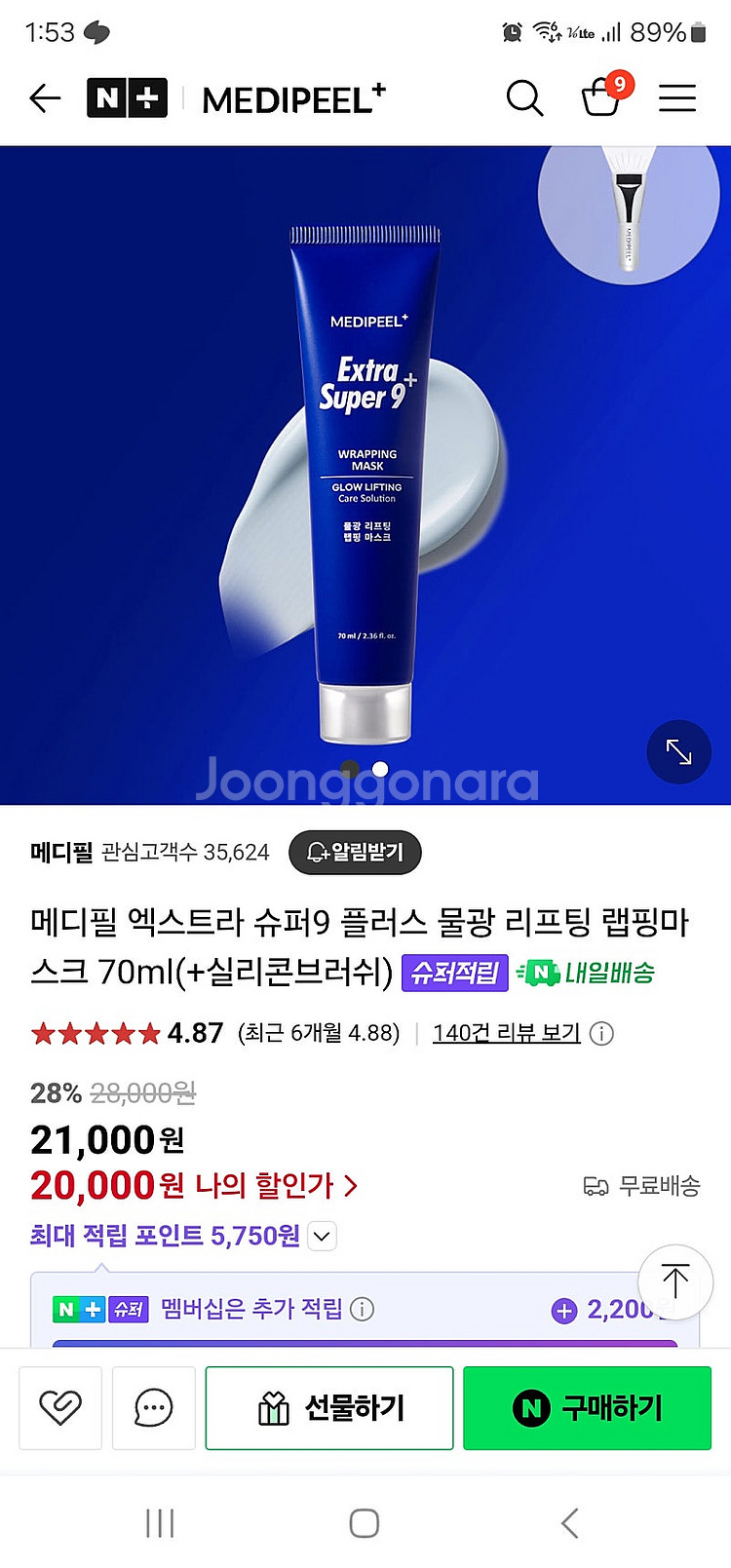Open 나의 할인가 discount details

(276, 1185)
